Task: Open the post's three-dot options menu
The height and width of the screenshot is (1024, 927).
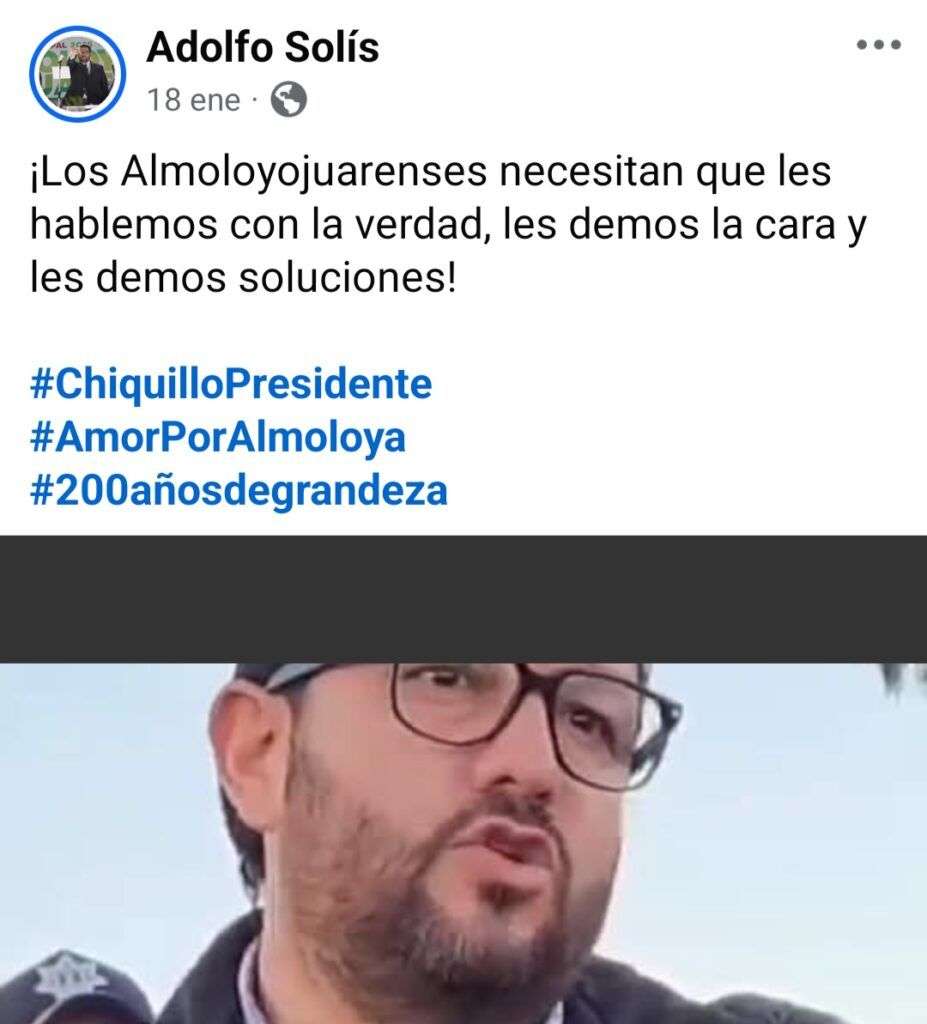Action: 880,45
